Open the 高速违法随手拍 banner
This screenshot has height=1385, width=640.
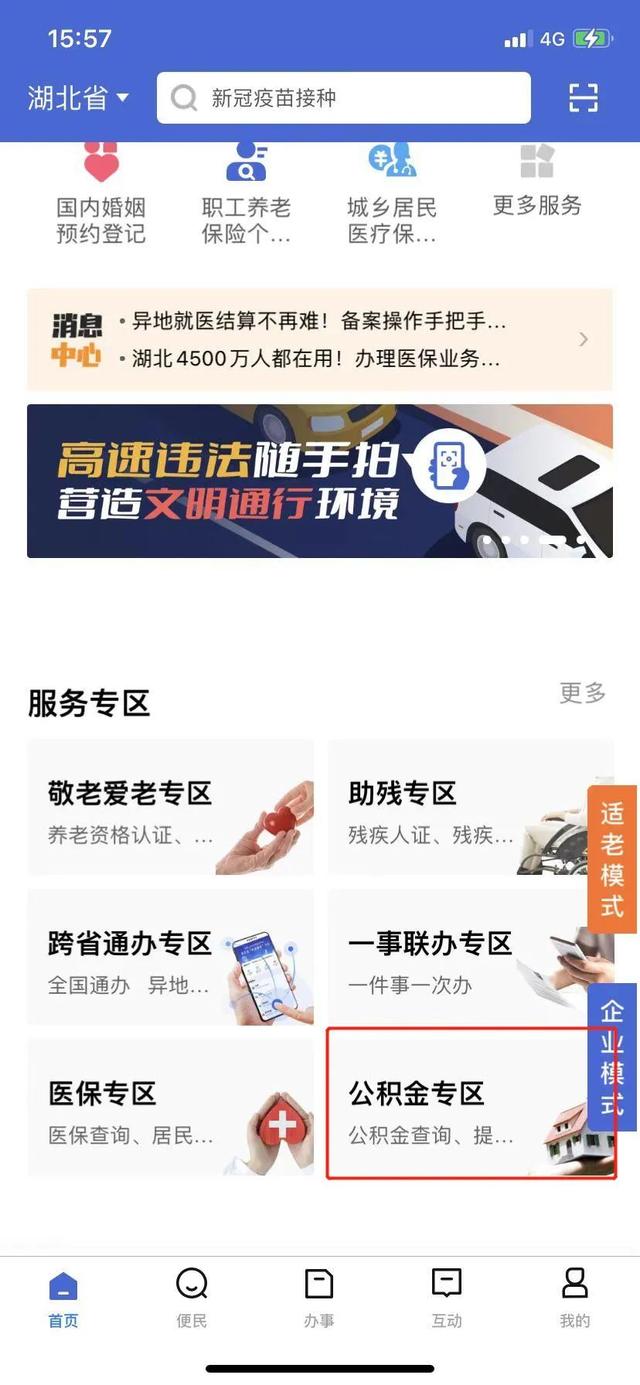click(x=319, y=481)
